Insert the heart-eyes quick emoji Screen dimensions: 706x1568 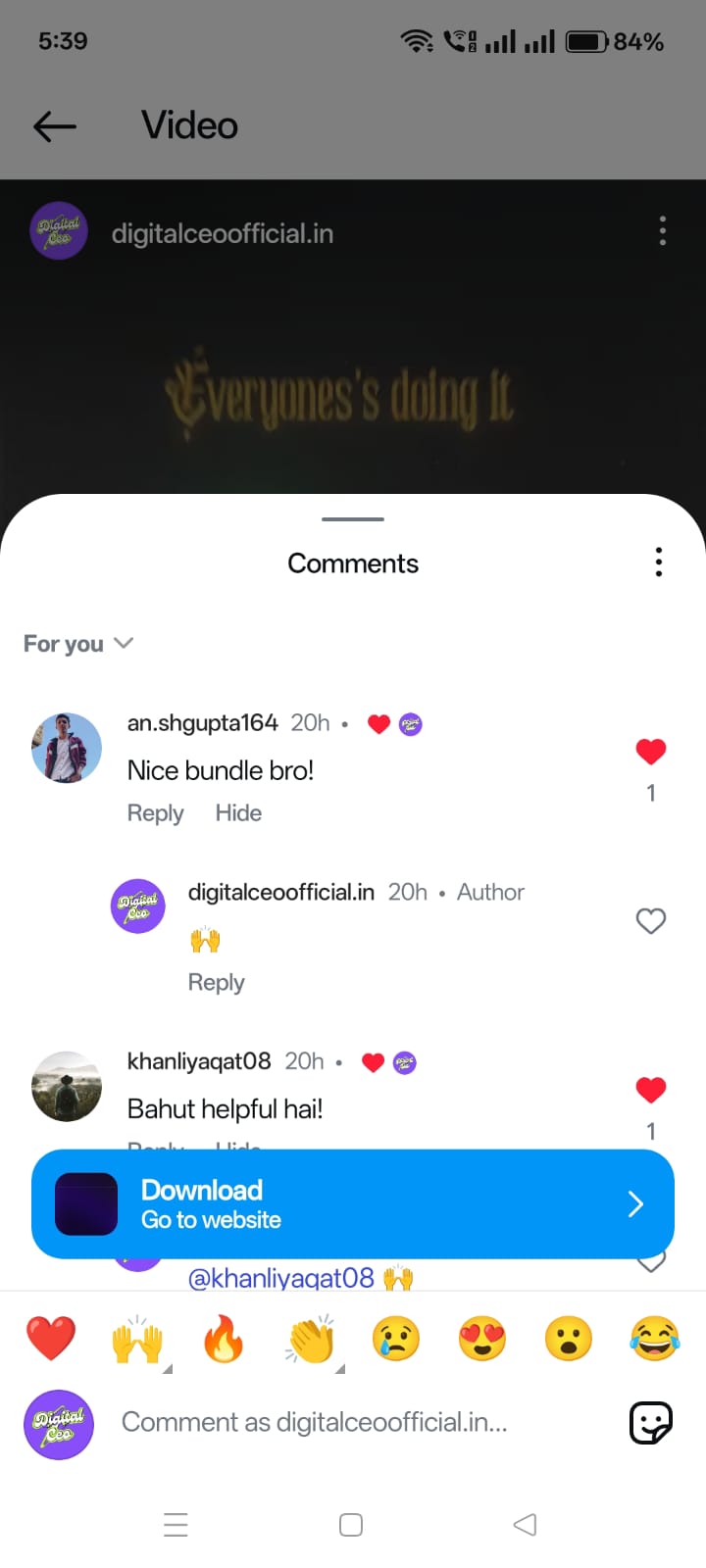(481, 1339)
